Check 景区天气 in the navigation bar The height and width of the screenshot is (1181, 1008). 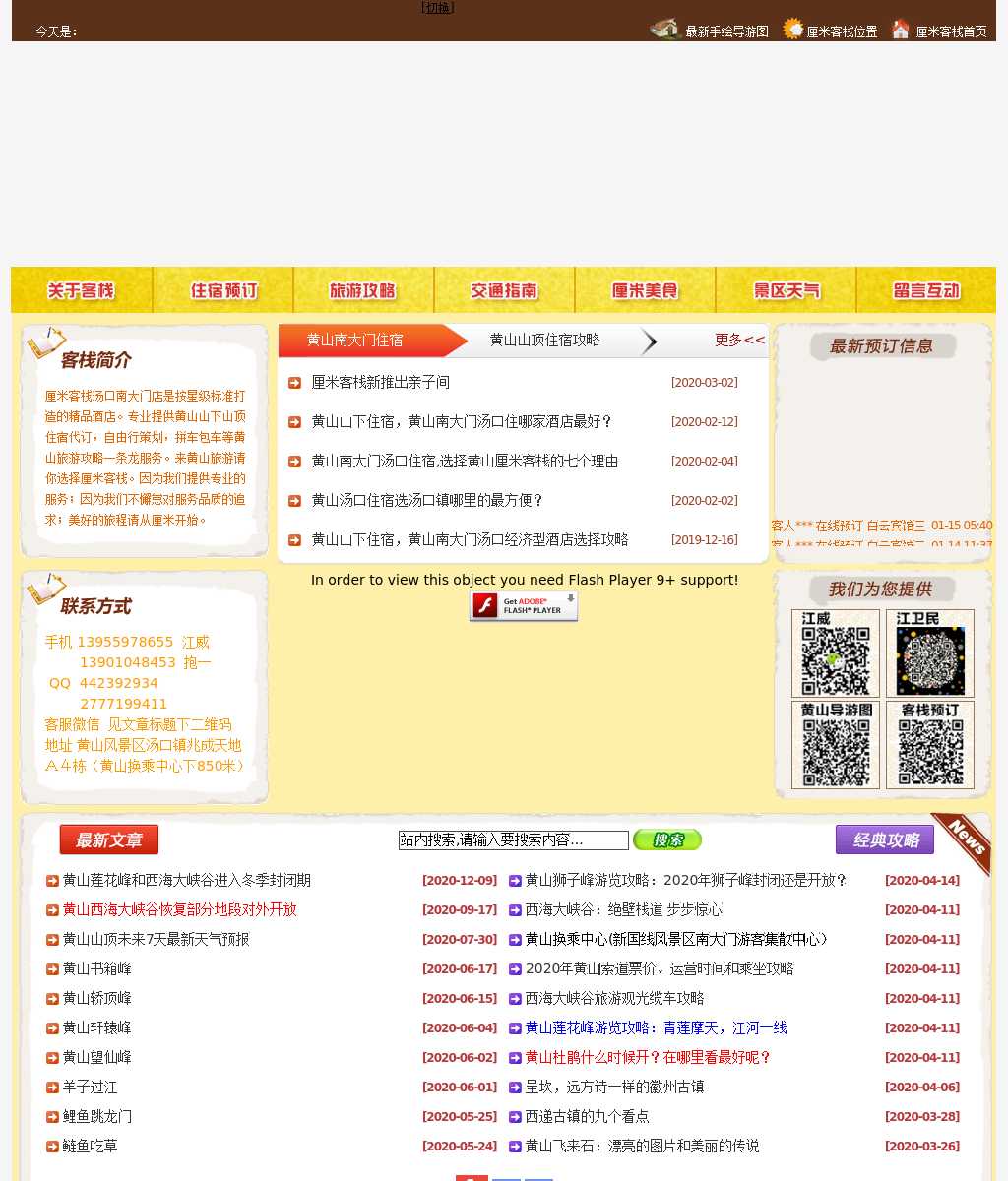(x=786, y=290)
